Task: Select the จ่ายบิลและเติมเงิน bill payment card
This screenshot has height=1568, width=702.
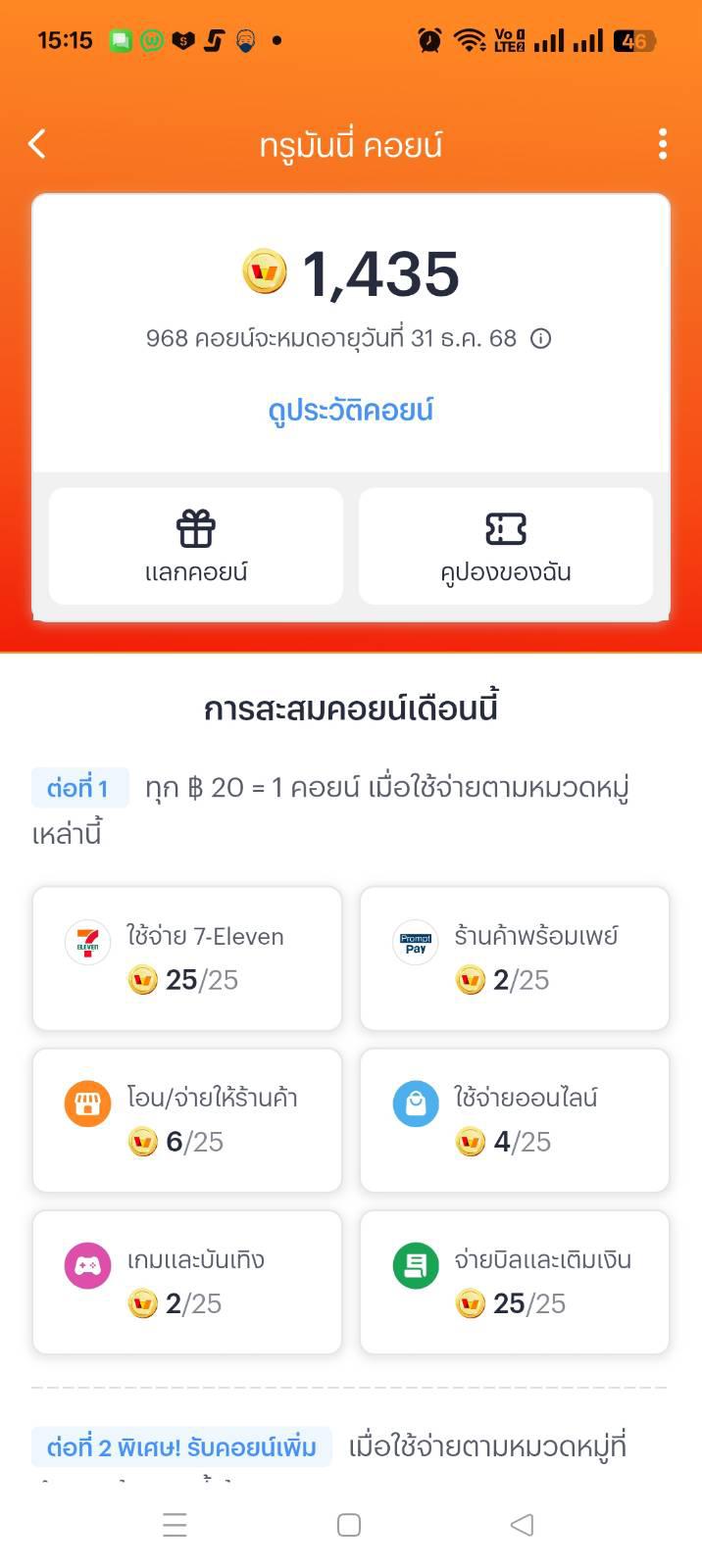Action: click(x=514, y=1282)
